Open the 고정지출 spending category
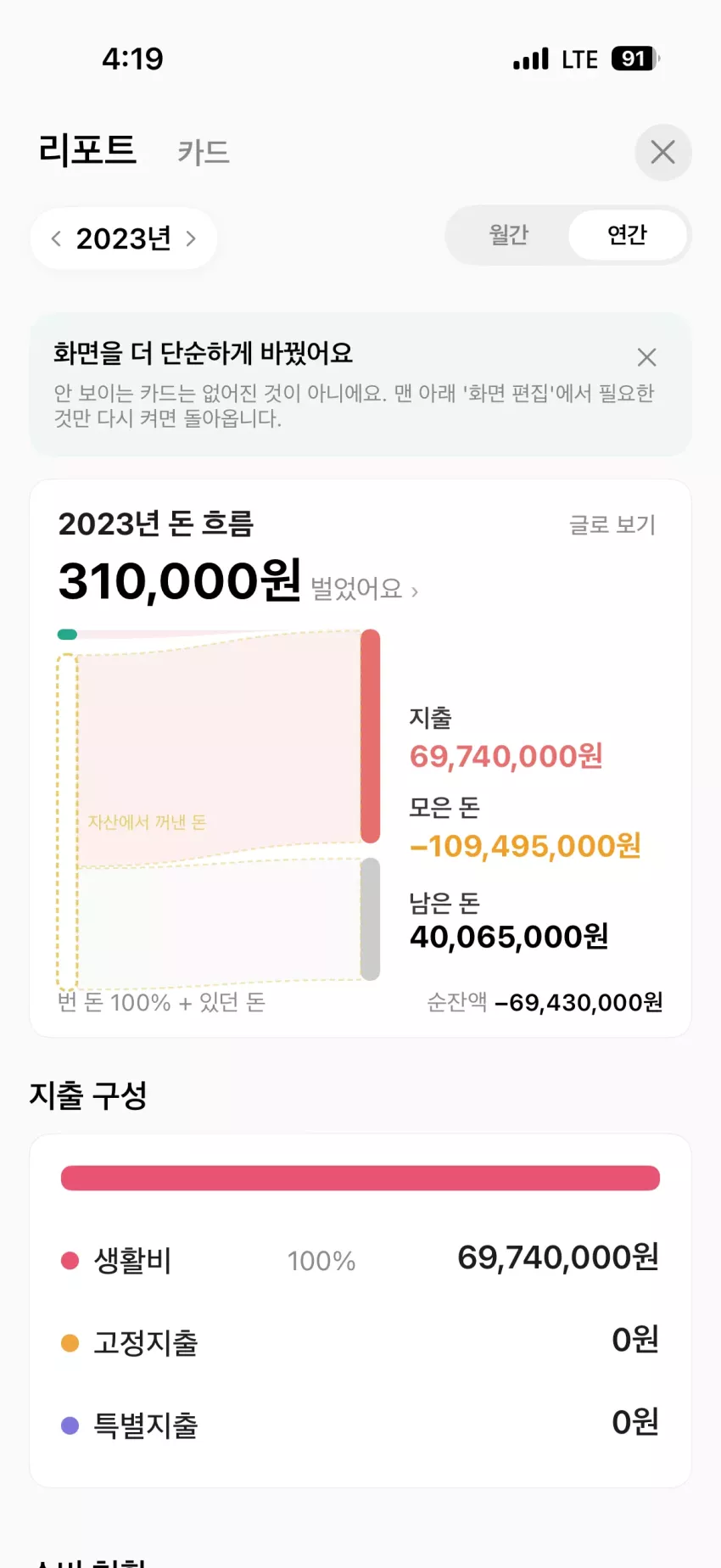Viewport: 721px width, 1568px height. (x=360, y=1342)
